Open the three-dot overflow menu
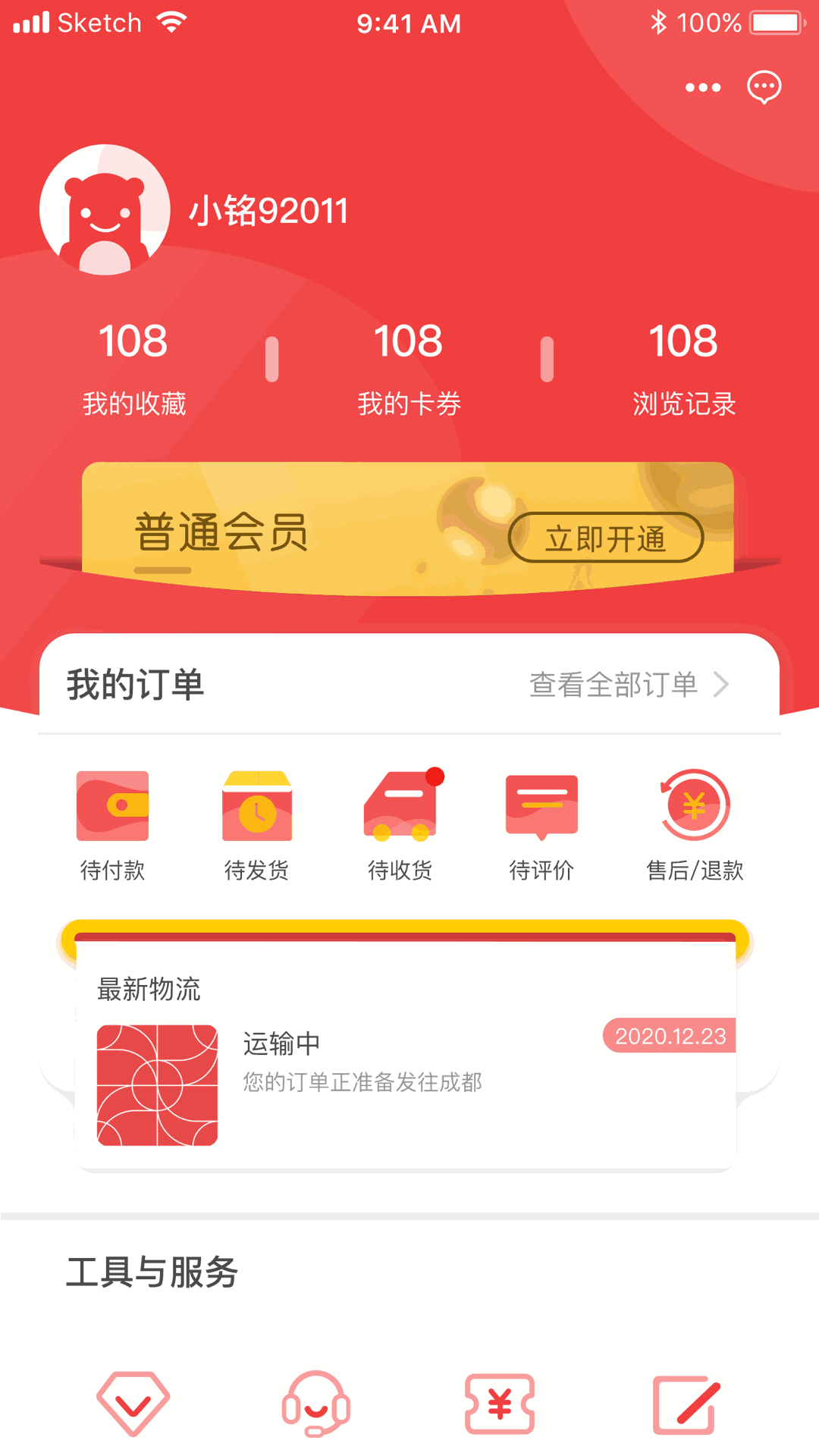The width and height of the screenshot is (819, 1456). click(702, 87)
